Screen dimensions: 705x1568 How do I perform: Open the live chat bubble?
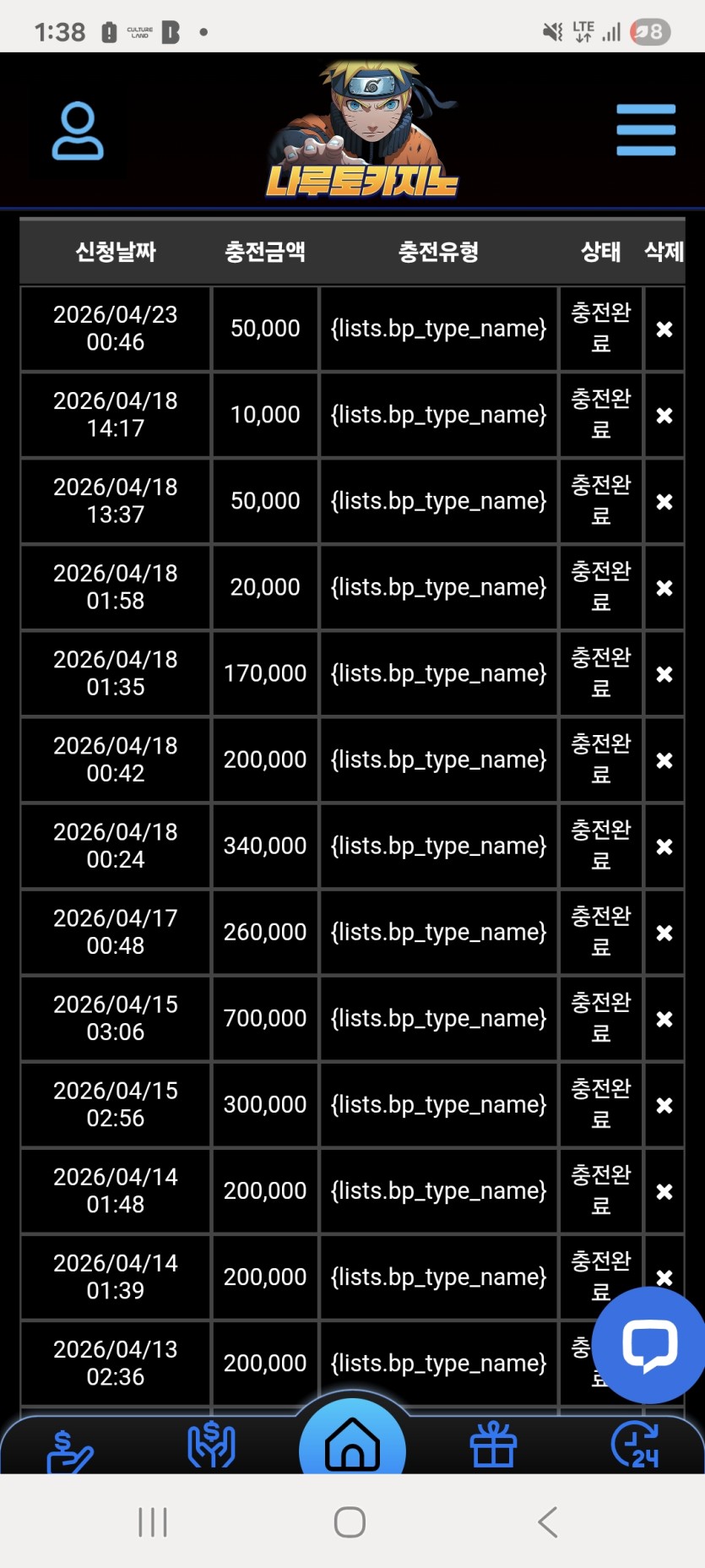(648, 1344)
